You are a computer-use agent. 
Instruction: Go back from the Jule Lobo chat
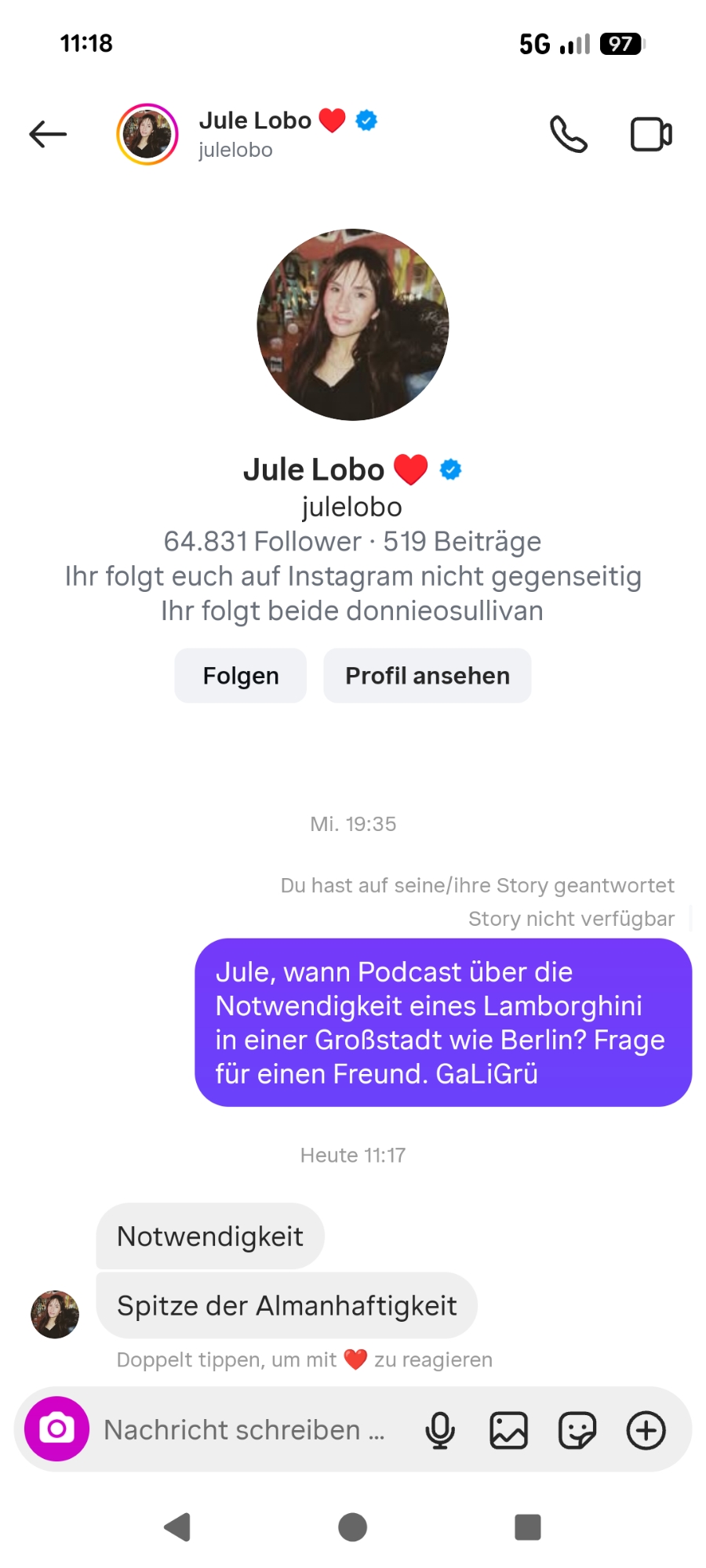tap(48, 134)
